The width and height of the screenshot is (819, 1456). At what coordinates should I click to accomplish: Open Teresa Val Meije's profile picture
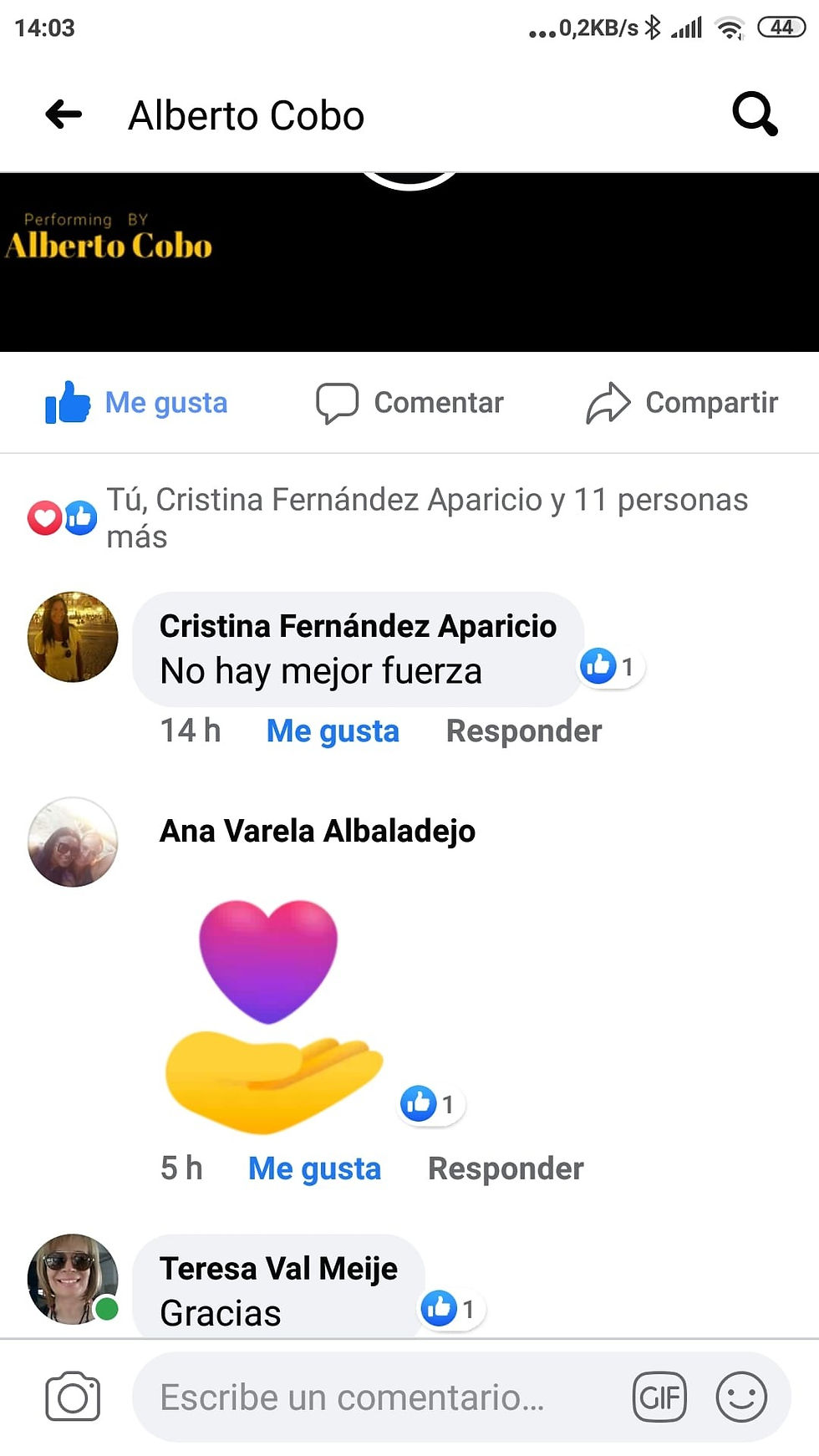(73, 1279)
